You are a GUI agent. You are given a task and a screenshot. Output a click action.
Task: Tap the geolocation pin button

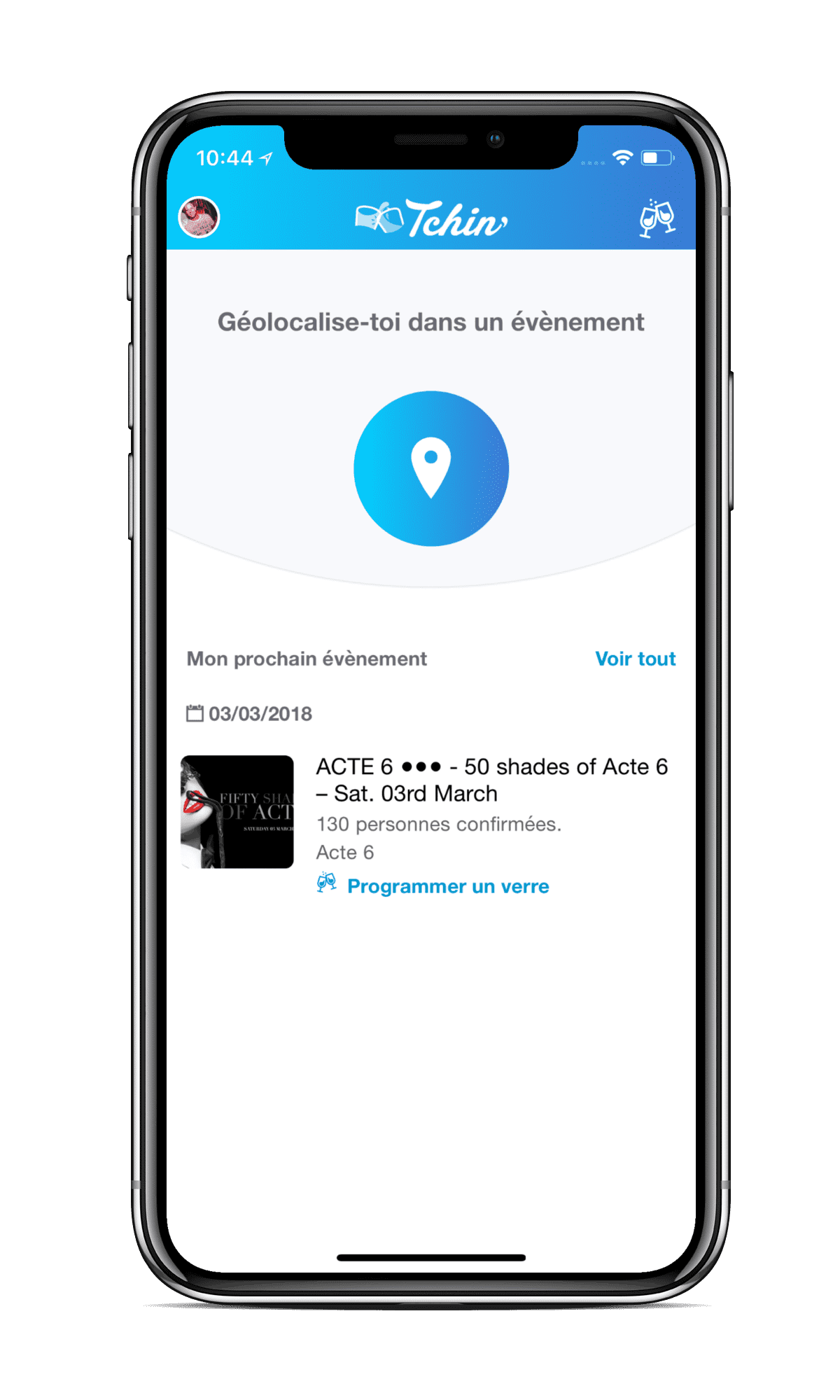431,468
